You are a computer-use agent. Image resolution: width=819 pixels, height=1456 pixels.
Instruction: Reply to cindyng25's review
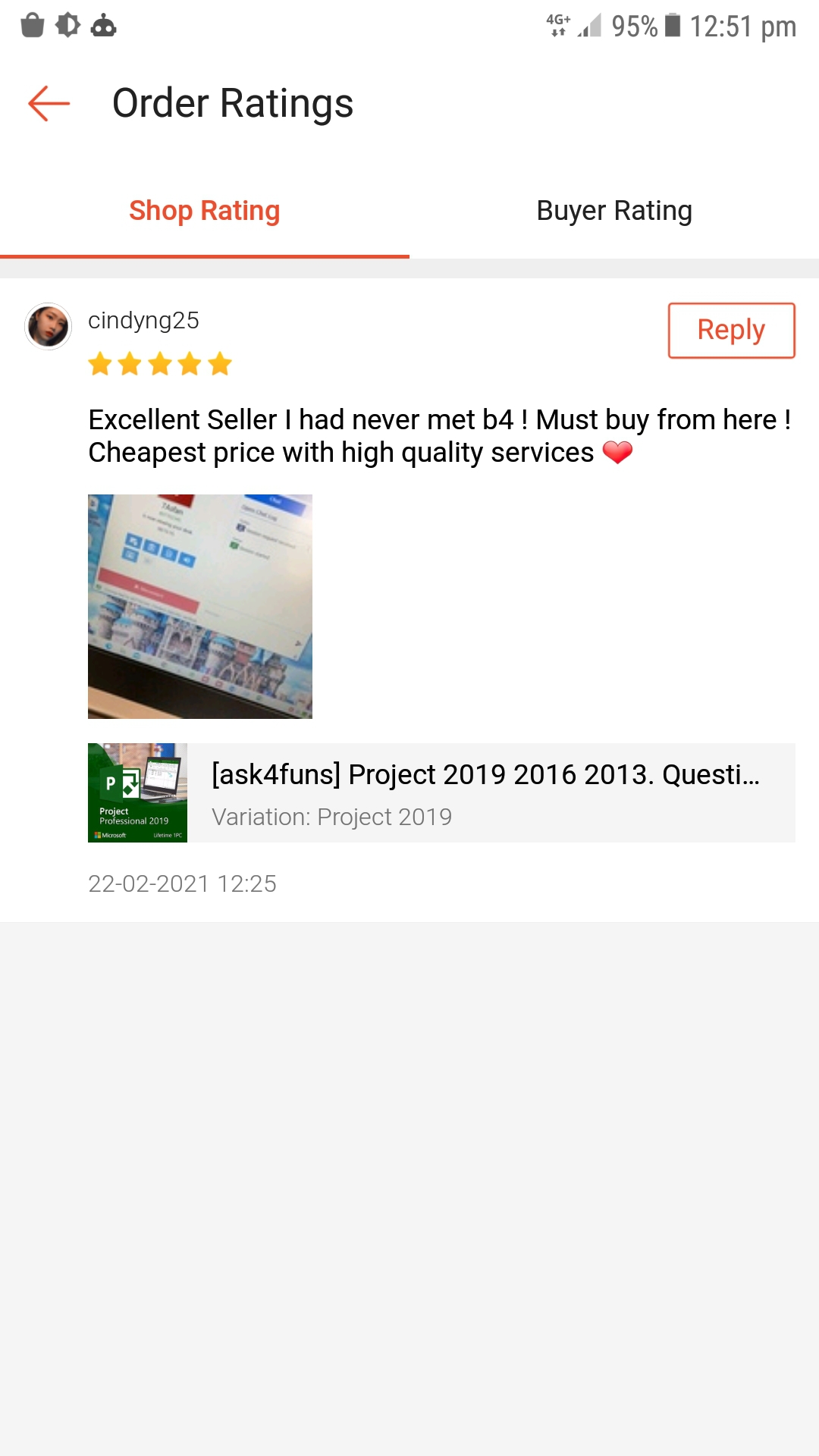pos(730,331)
